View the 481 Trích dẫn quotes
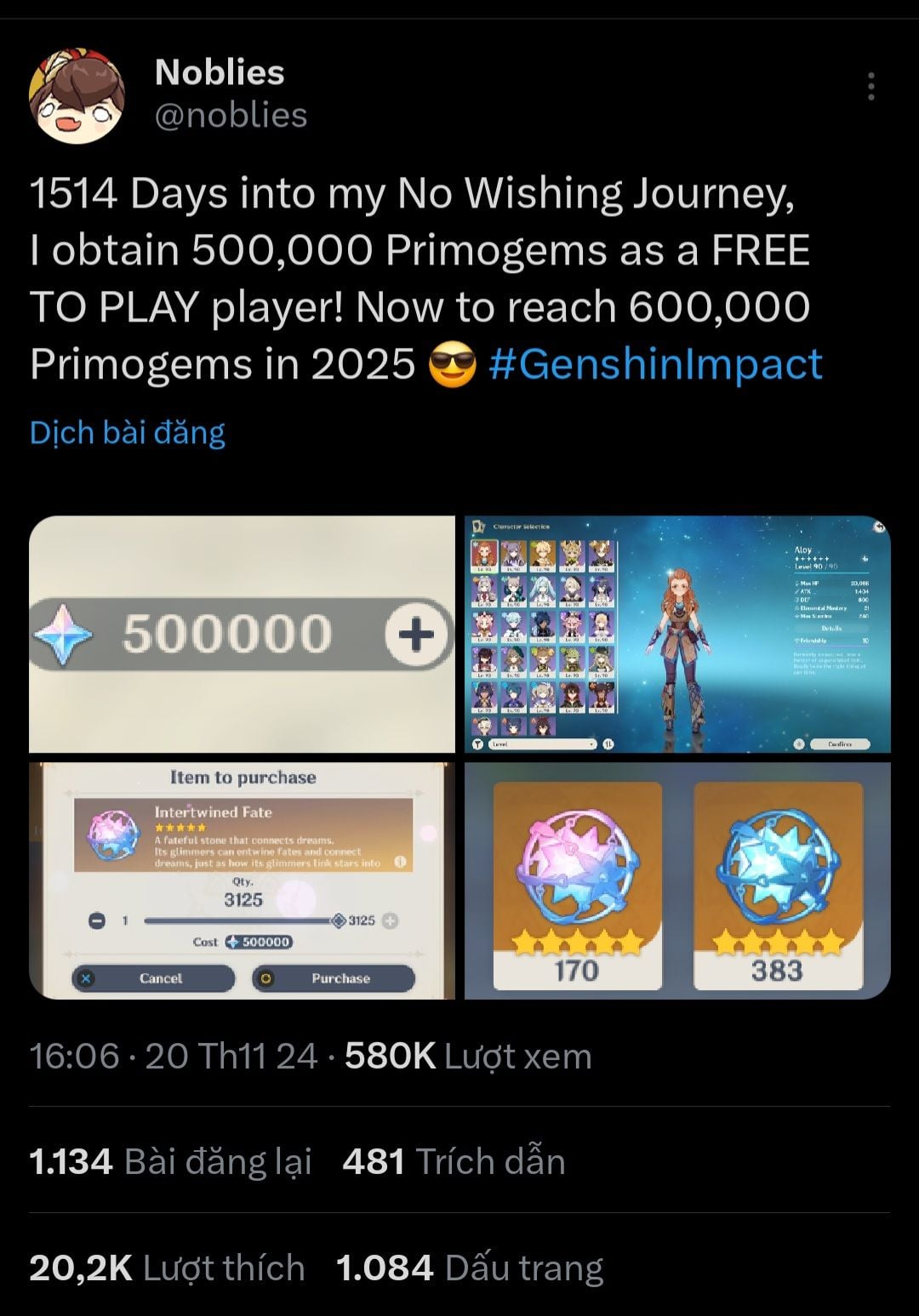Image resolution: width=919 pixels, height=1316 pixels. click(454, 1161)
